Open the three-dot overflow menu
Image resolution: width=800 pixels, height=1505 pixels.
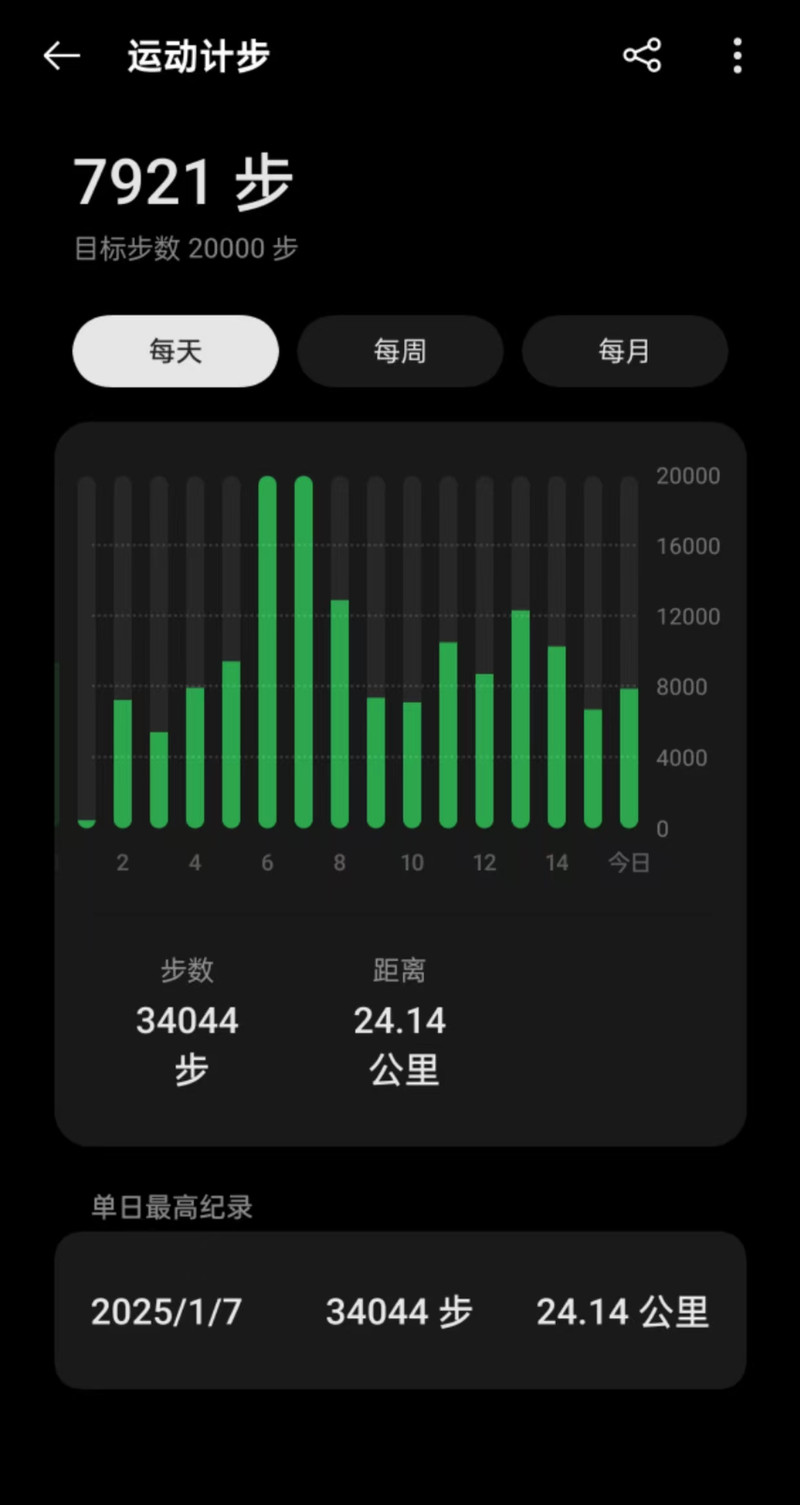point(737,56)
